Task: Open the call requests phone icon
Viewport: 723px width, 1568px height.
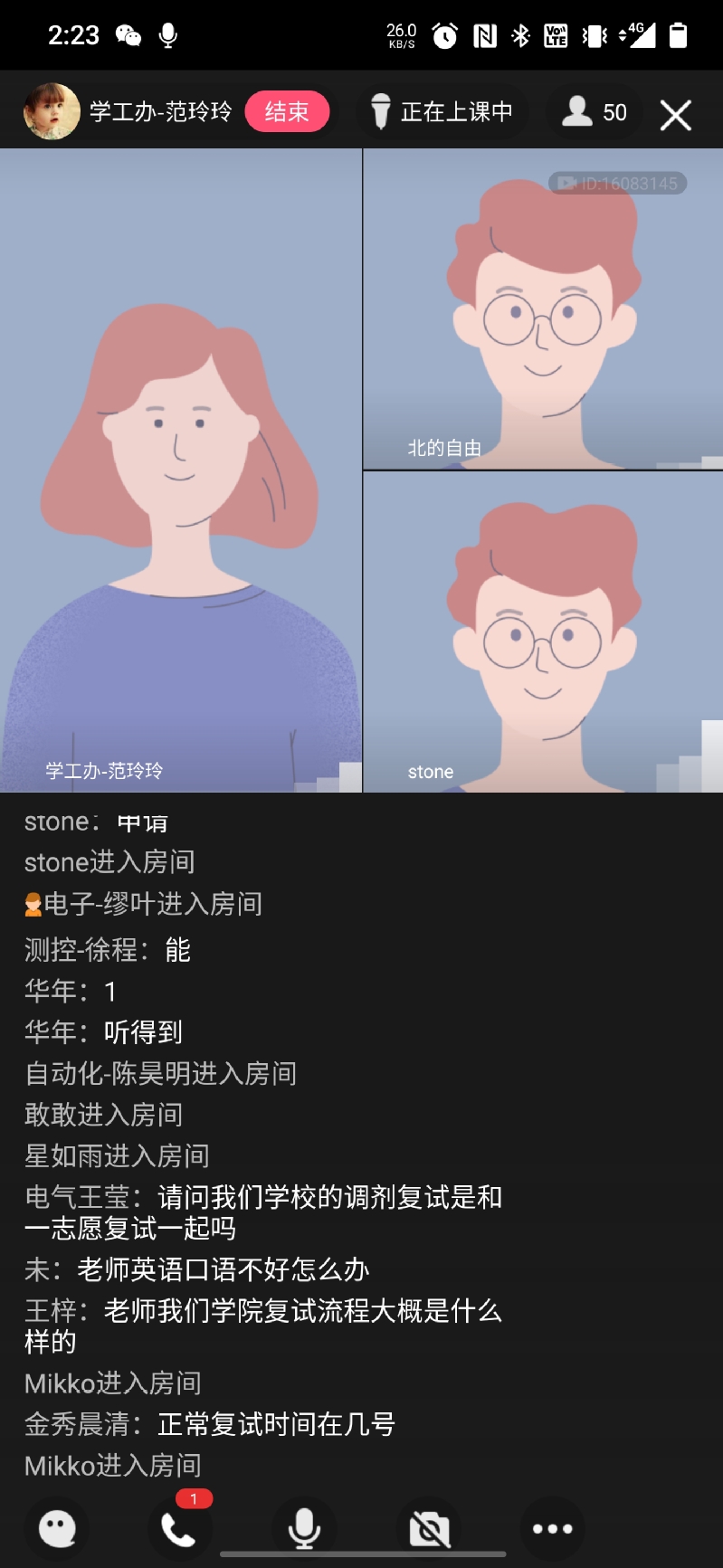Action: [179, 1529]
